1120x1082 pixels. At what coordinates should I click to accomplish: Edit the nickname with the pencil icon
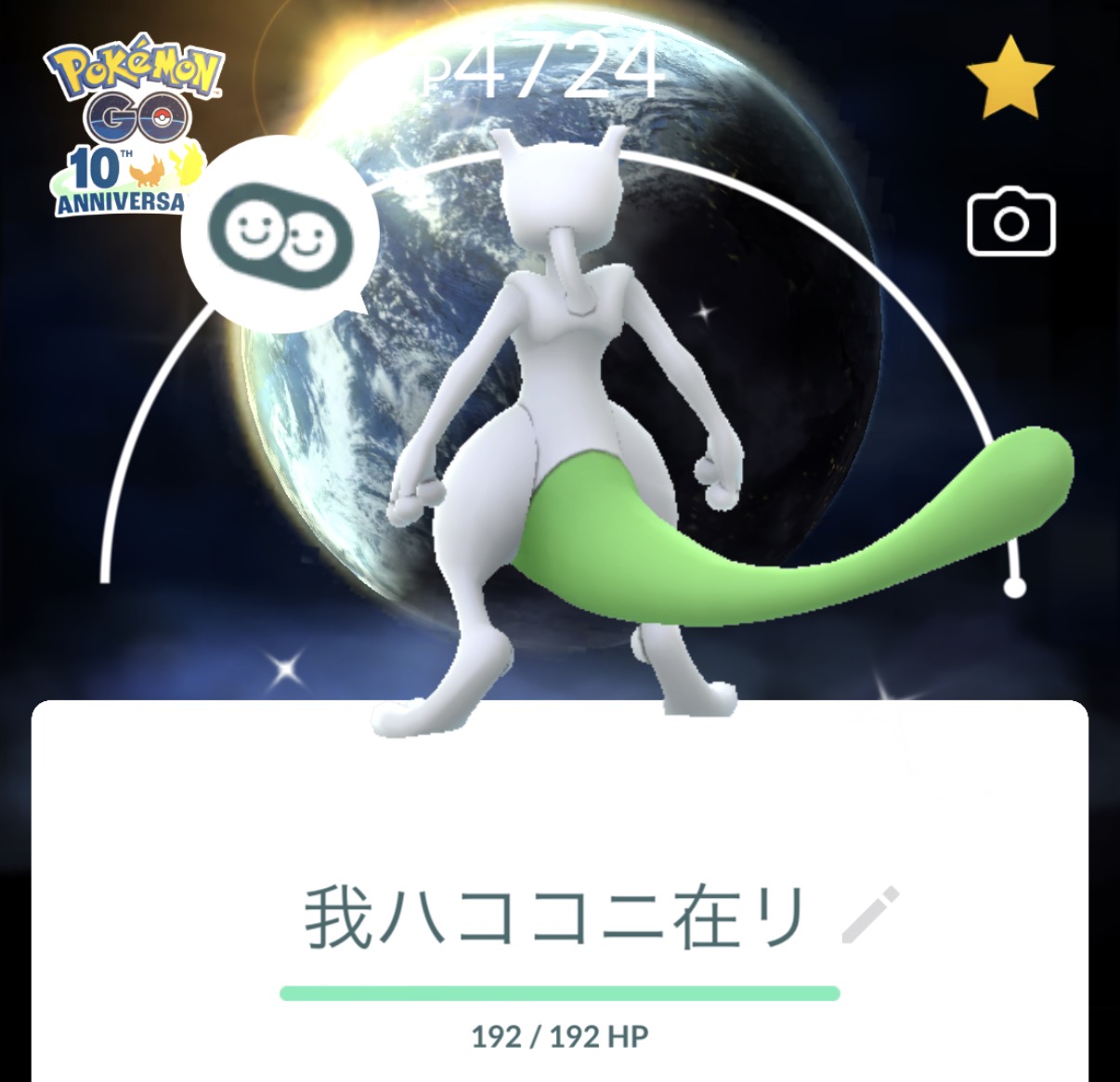871,916
